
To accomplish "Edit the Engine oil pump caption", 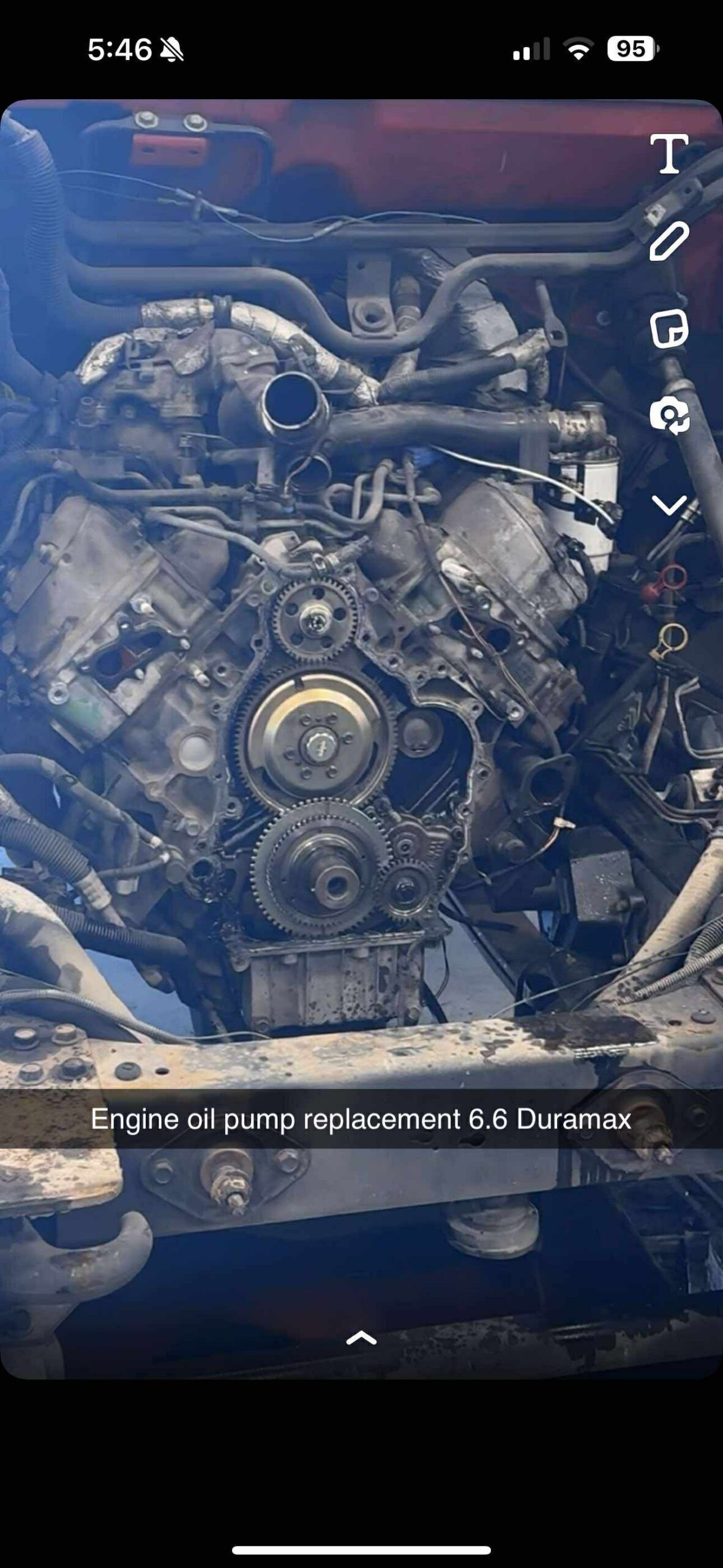I will (361, 1118).
